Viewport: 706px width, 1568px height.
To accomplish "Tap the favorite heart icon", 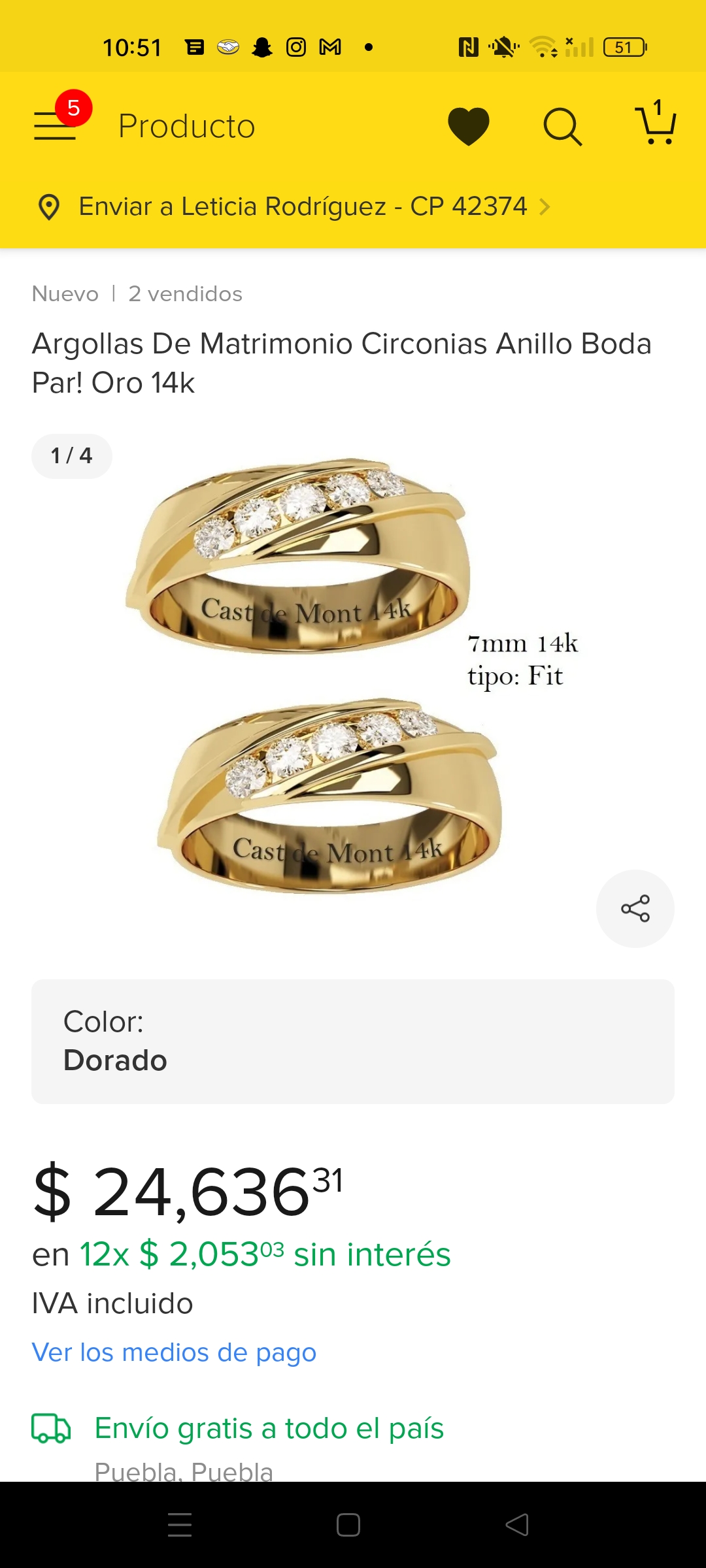I will 469,125.
